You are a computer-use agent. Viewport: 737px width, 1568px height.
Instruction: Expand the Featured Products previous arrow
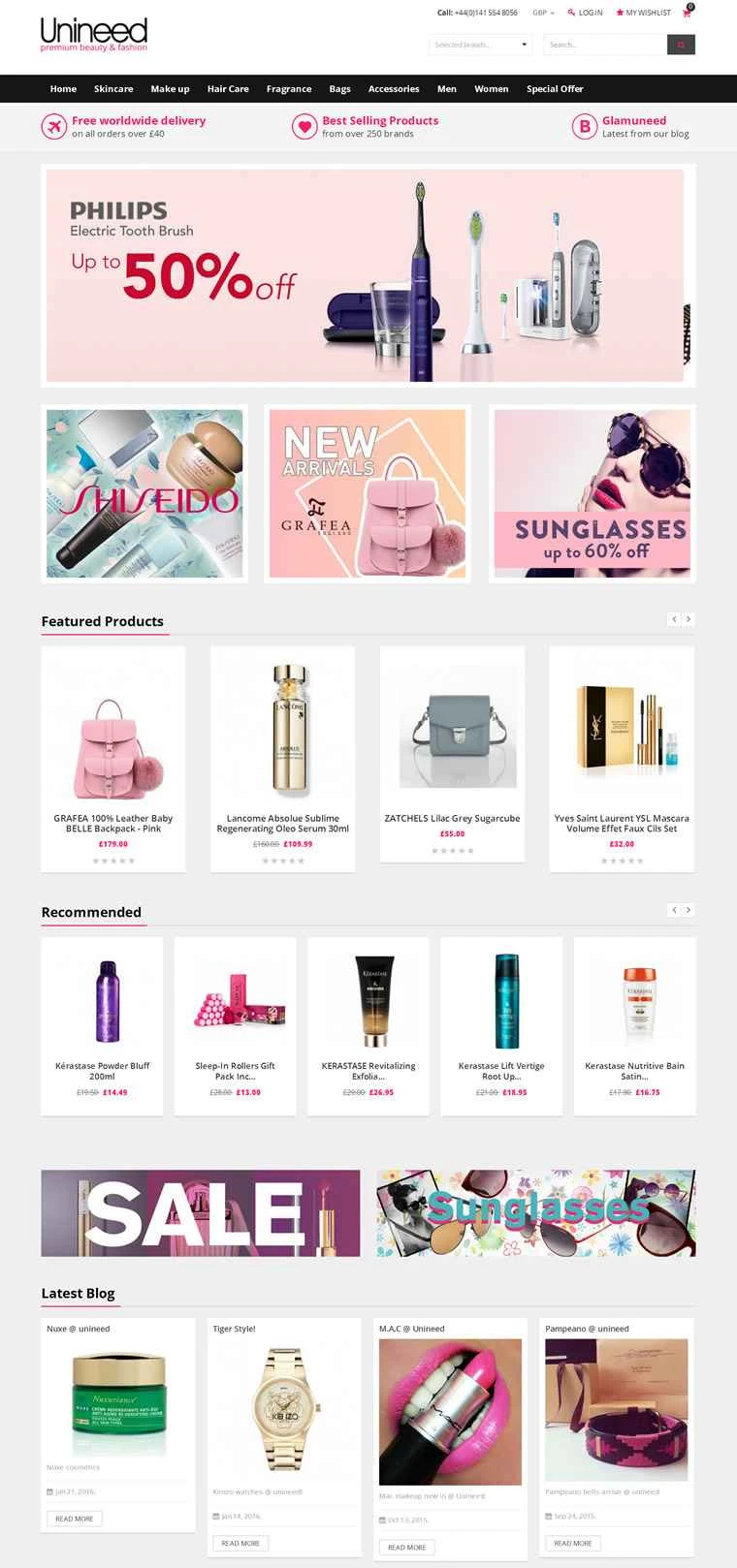(674, 618)
